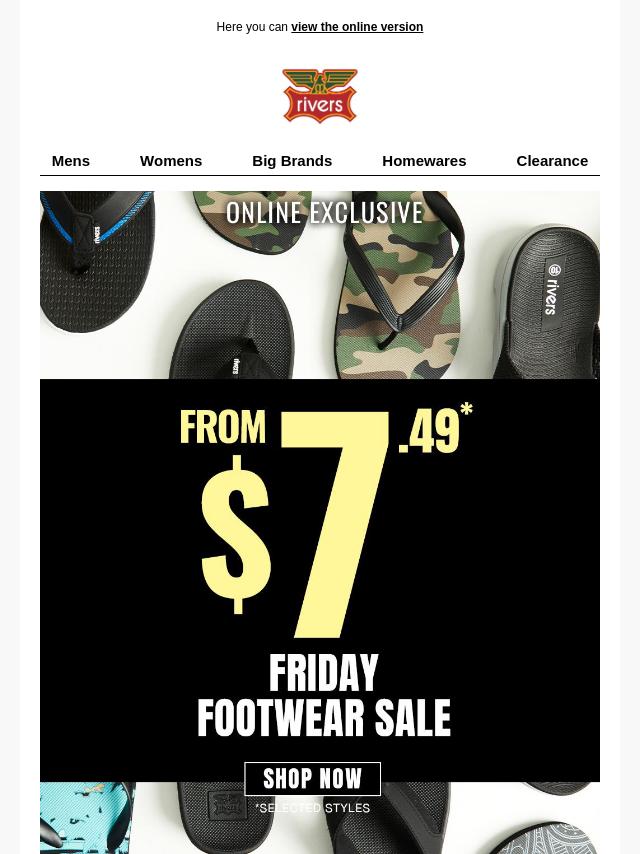640x854 pixels.
Task: Open the Mens category
Action: tap(70, 160)
